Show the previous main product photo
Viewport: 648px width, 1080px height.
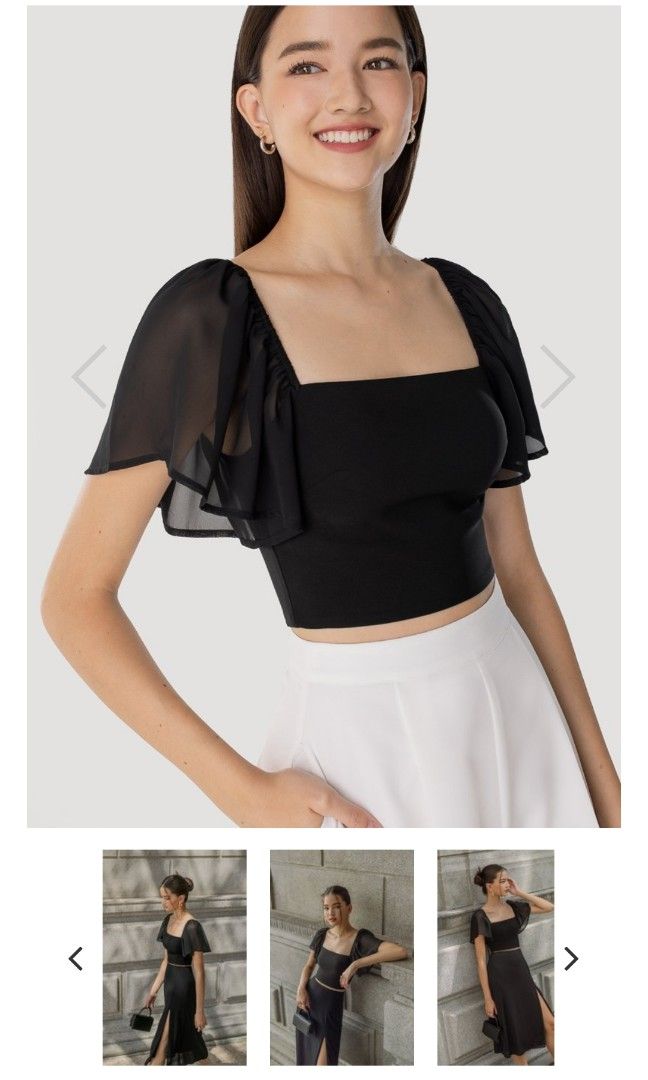click(x=90, y=376)
